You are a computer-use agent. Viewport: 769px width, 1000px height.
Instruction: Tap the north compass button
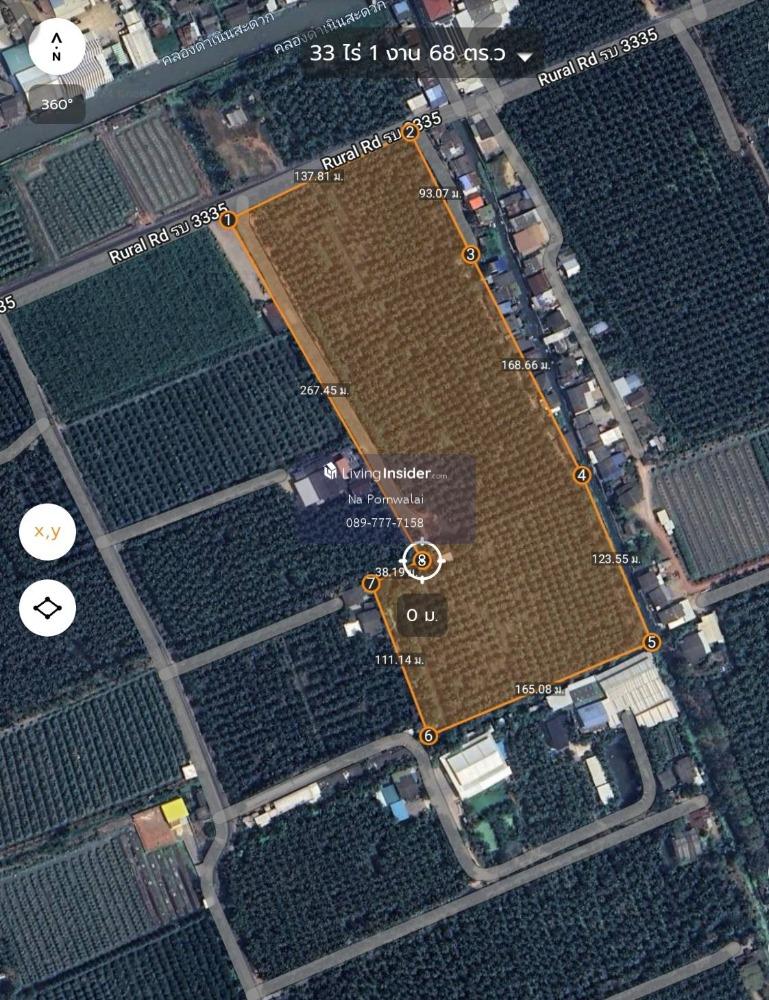(56, 47)
